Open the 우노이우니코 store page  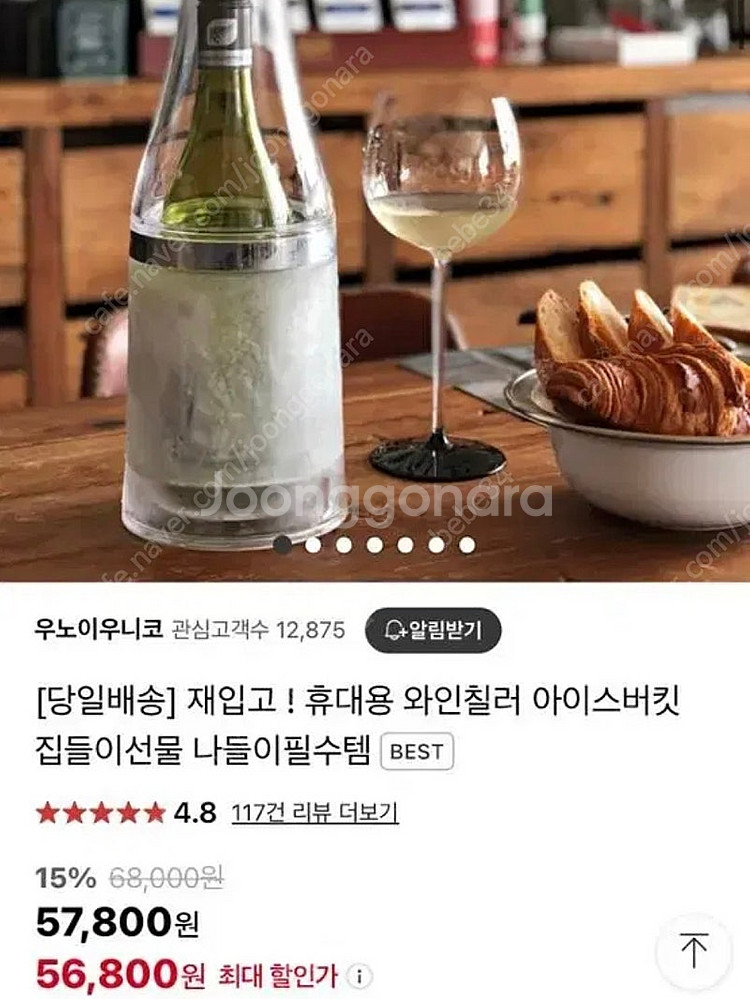pos(100,630)
